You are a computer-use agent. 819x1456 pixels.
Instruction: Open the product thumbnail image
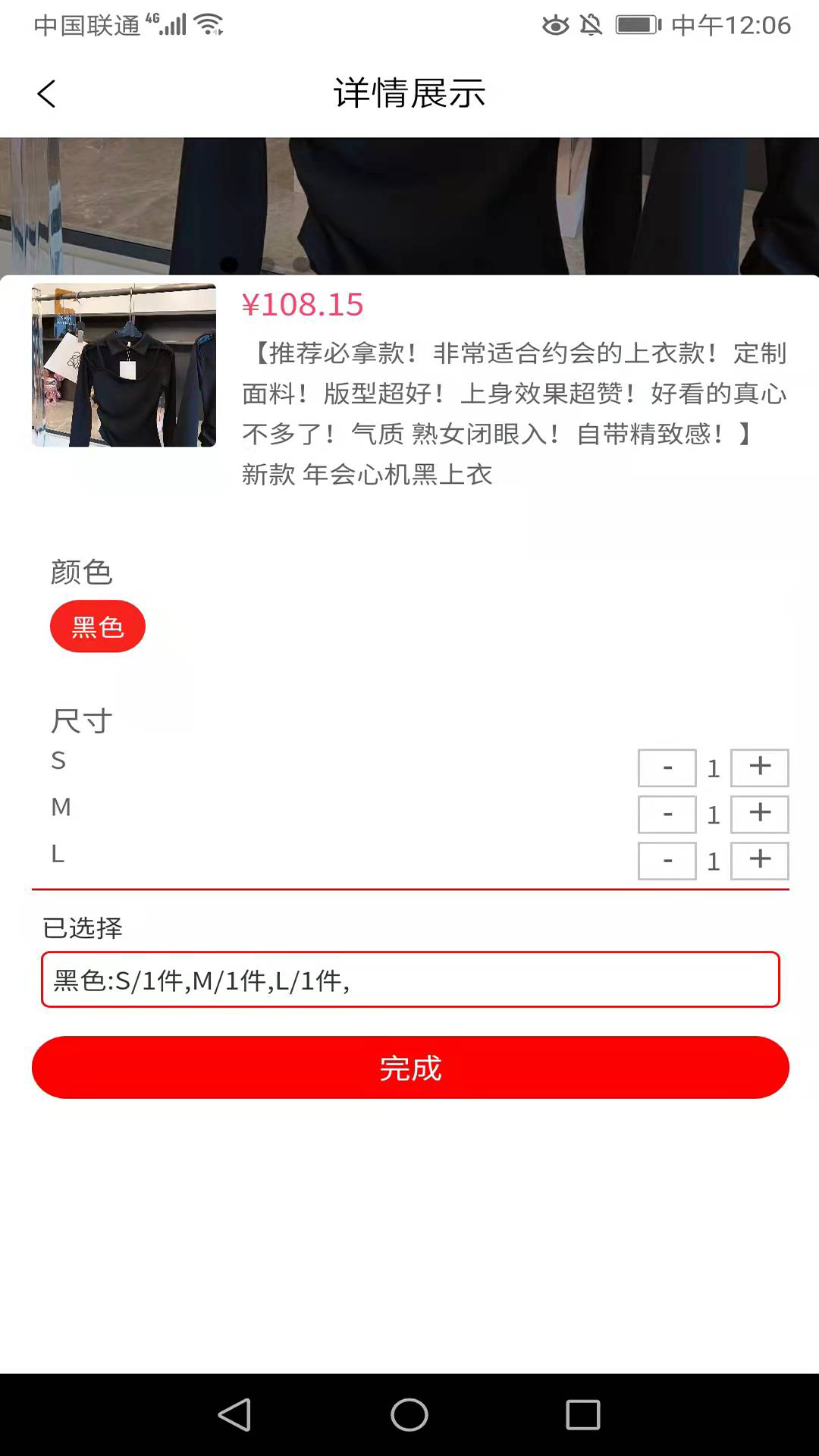123,366
